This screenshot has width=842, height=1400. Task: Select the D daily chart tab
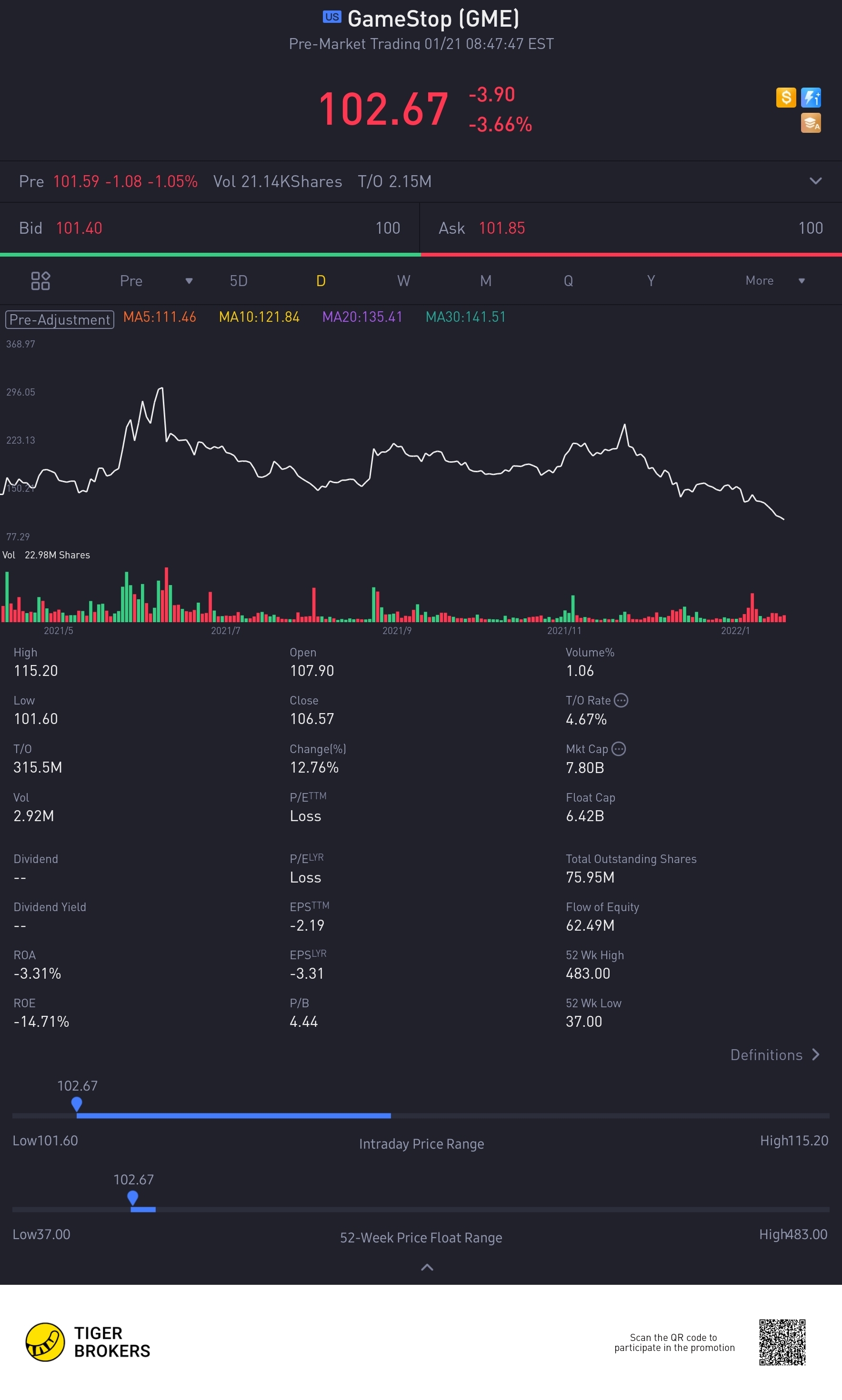tap(321, 281)
